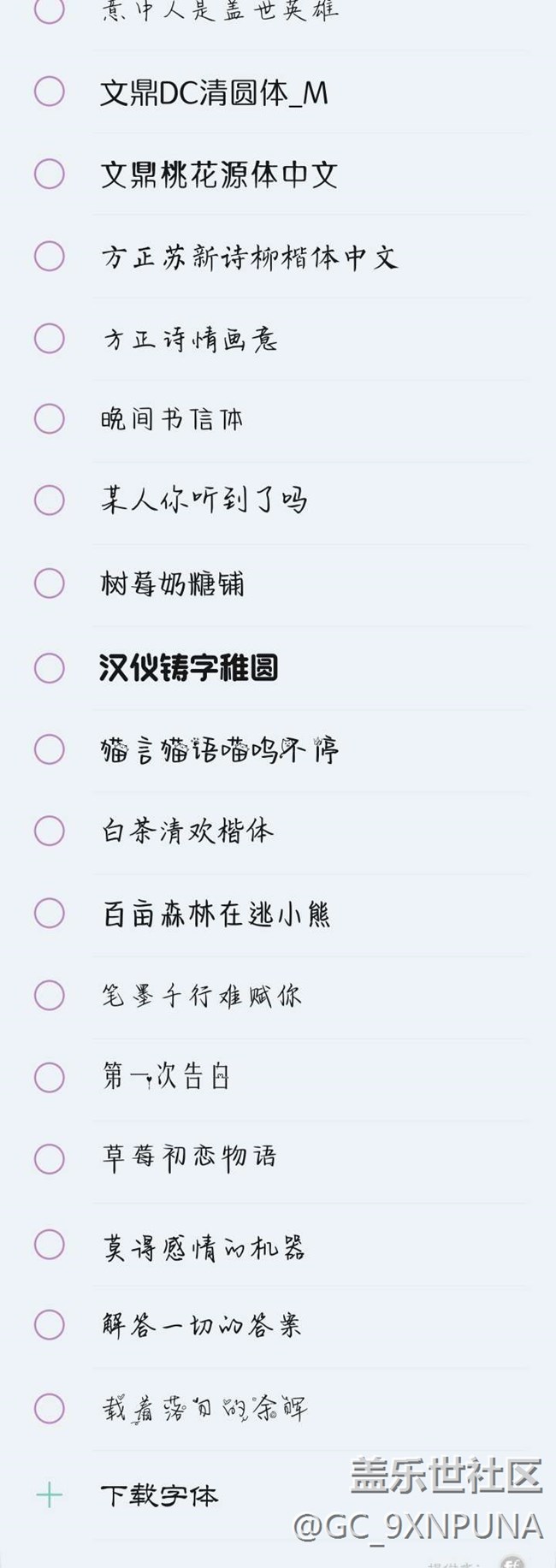Select the 笔墨千行难赋你 font
The image size is (556, 1568).
(50, 995)
